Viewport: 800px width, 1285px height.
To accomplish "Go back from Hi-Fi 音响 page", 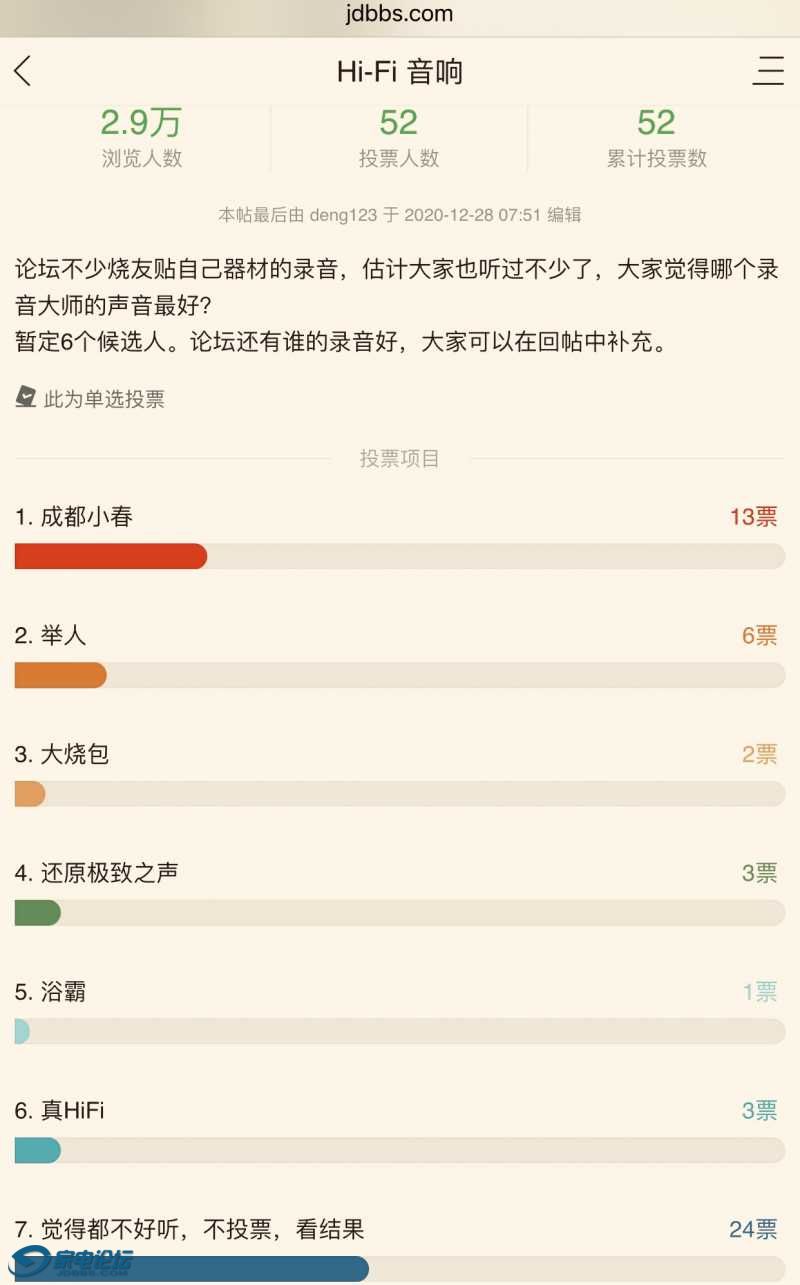I will click(23, 71).
